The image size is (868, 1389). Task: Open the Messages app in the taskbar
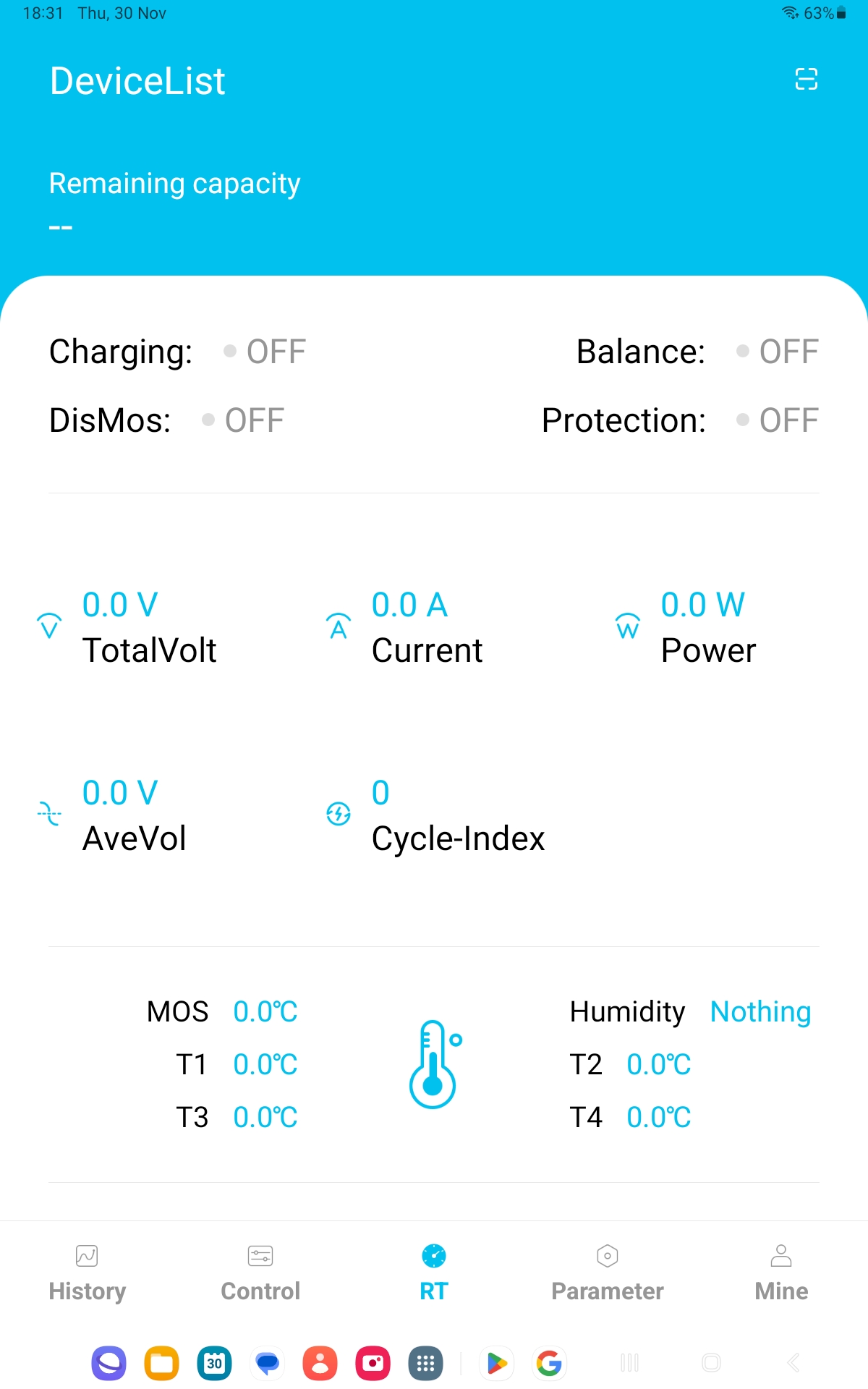(x=268, y=1363)
